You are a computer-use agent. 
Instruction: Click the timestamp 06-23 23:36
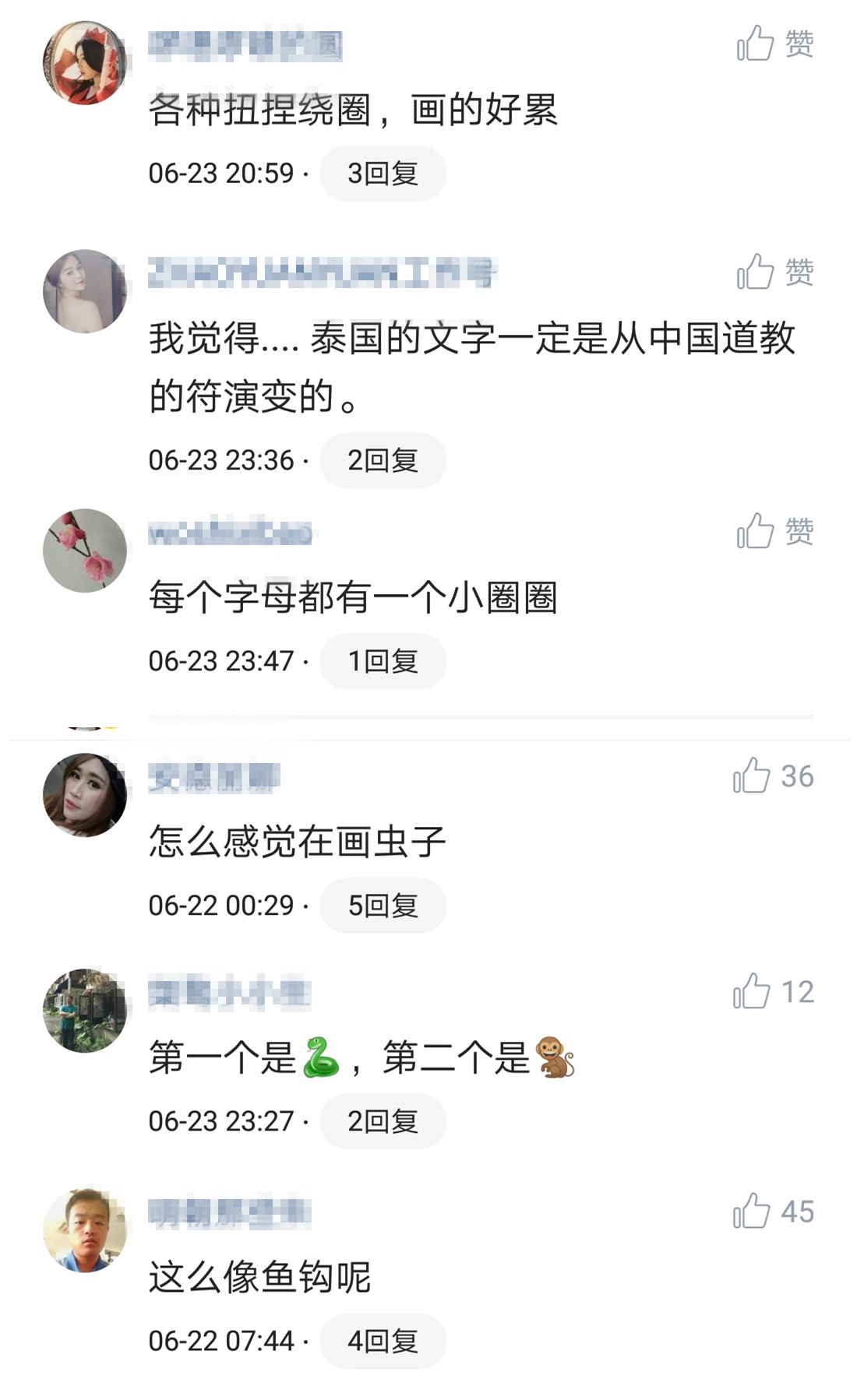pos(223,459)
